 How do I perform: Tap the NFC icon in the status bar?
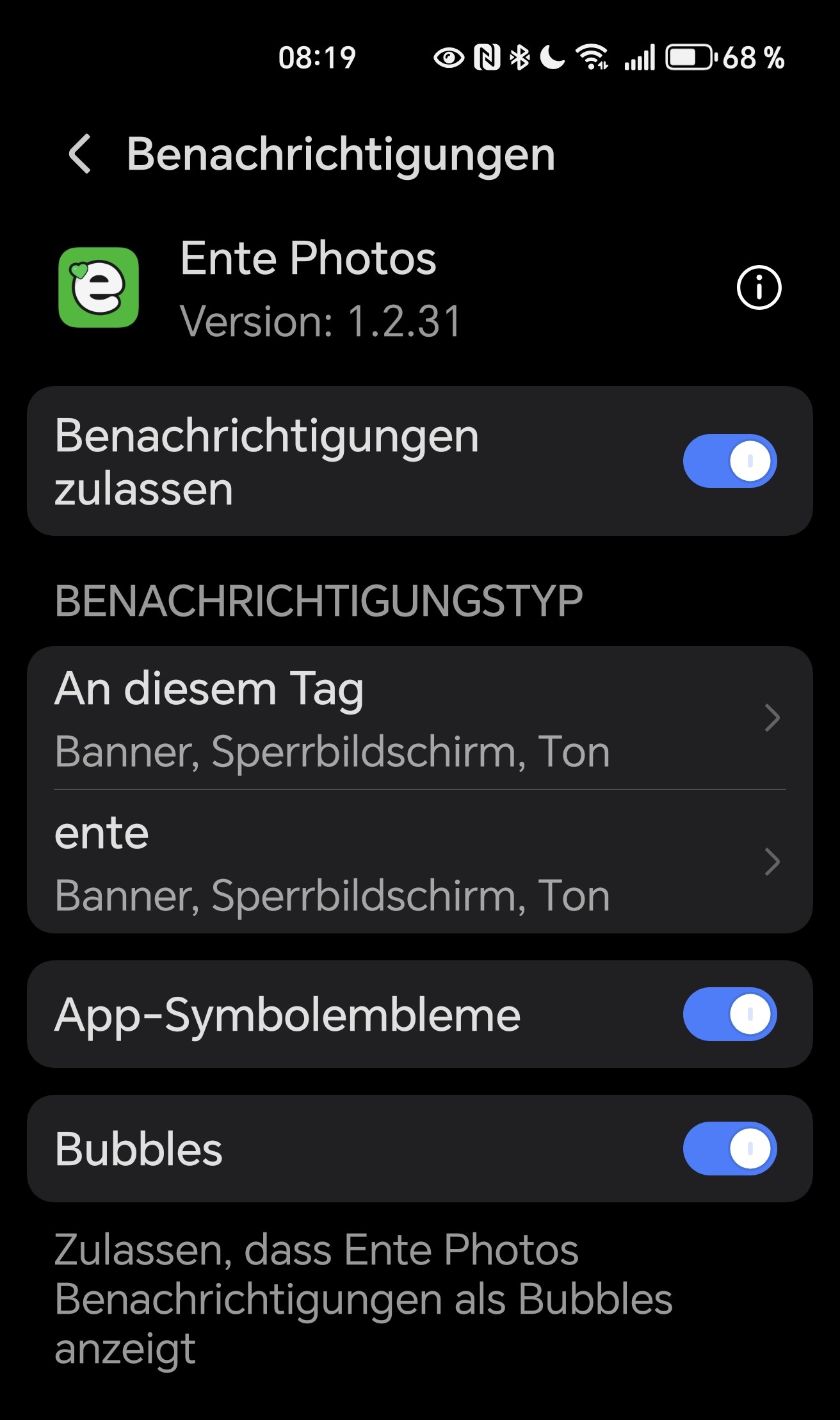coord(485,58)
